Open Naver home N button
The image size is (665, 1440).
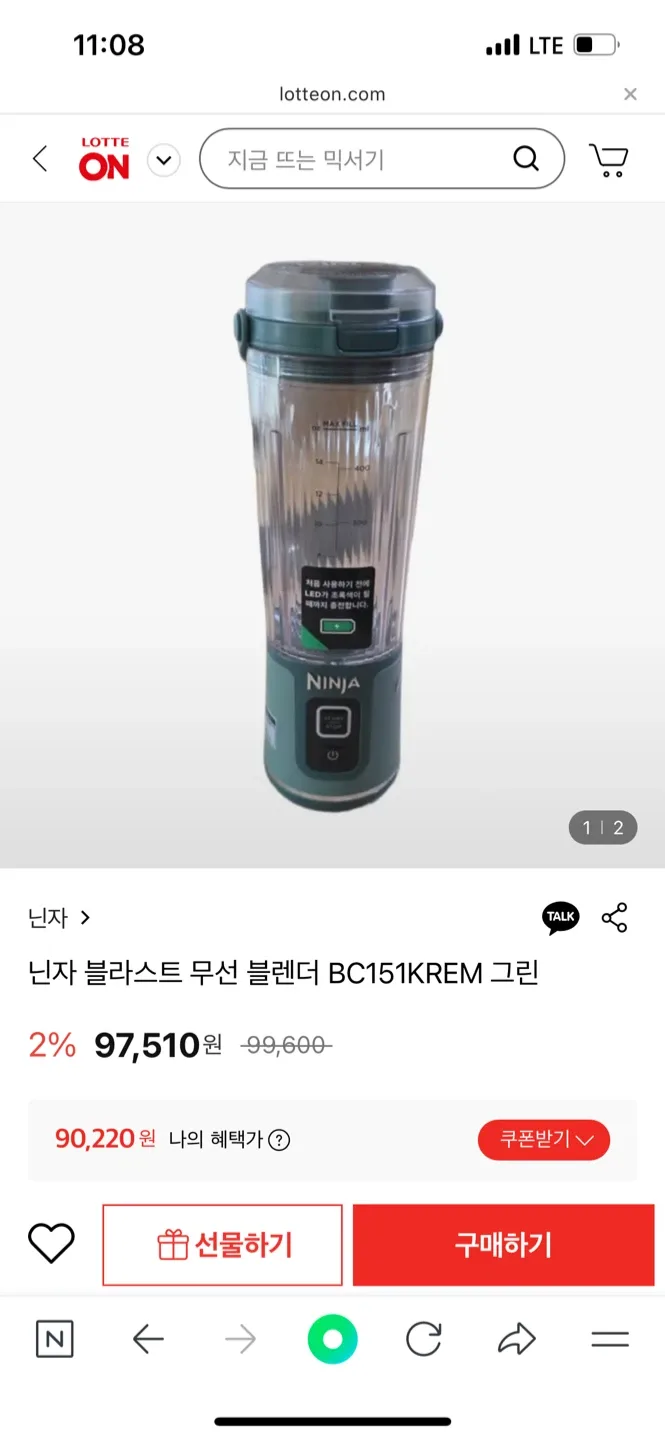point(54,1339)
